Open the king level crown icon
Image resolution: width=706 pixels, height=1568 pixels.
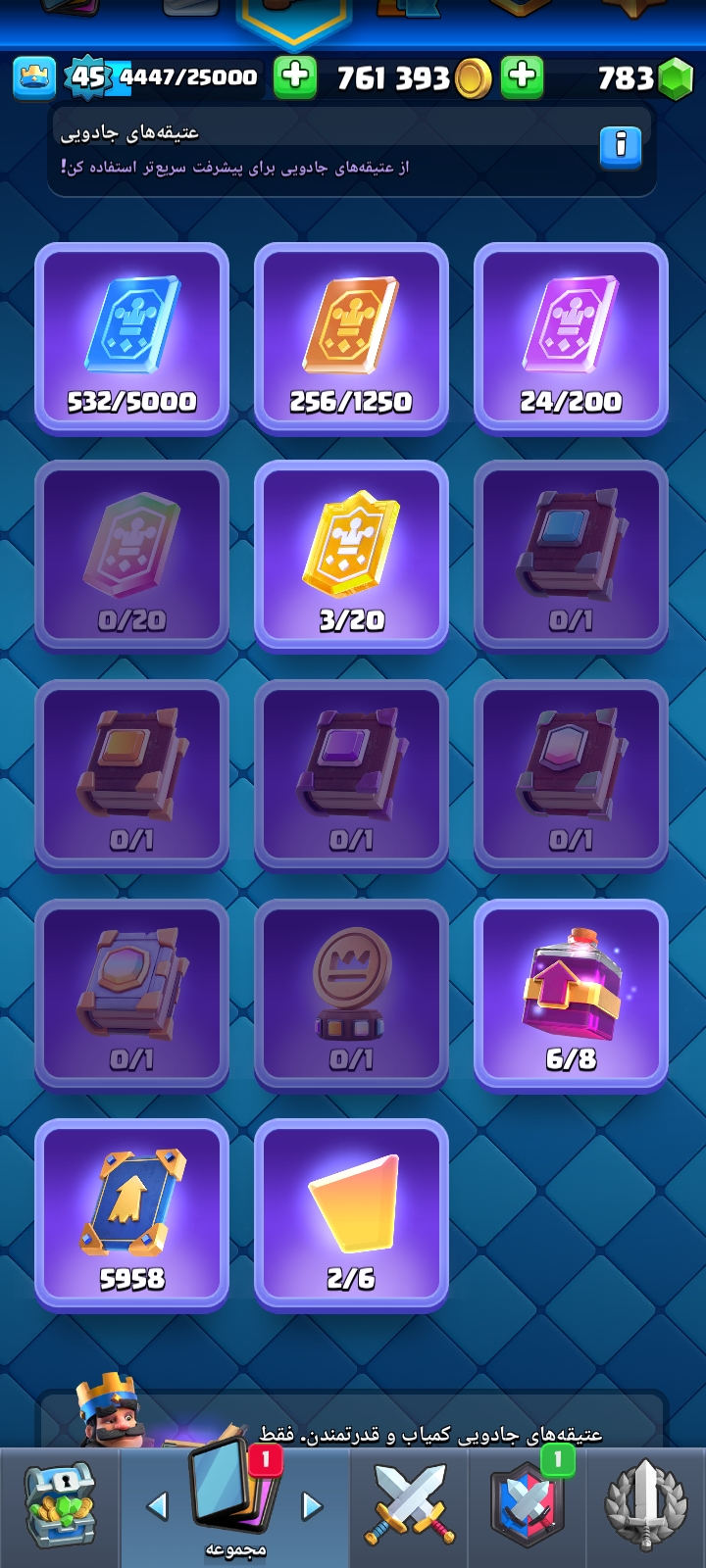pyautogui.click(x=34, y=77)
